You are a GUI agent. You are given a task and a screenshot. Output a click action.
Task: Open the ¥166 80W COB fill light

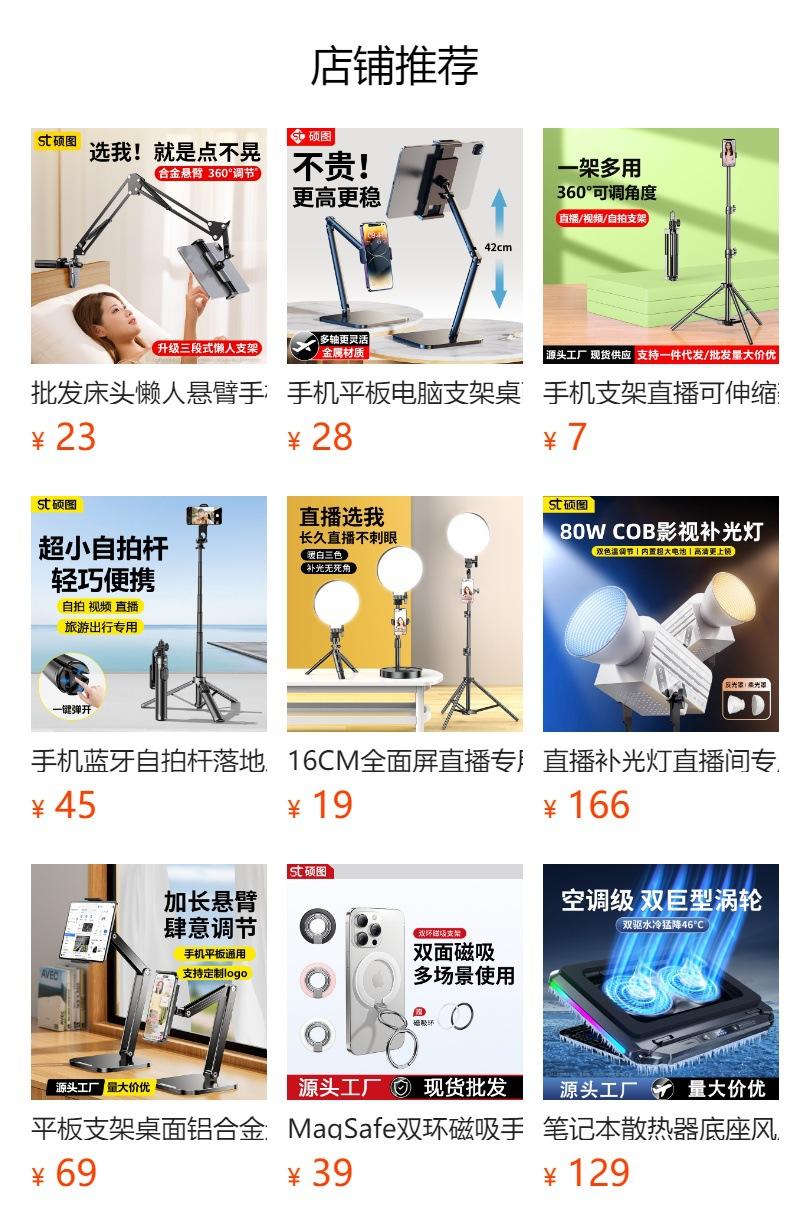(x=660, y=614)
